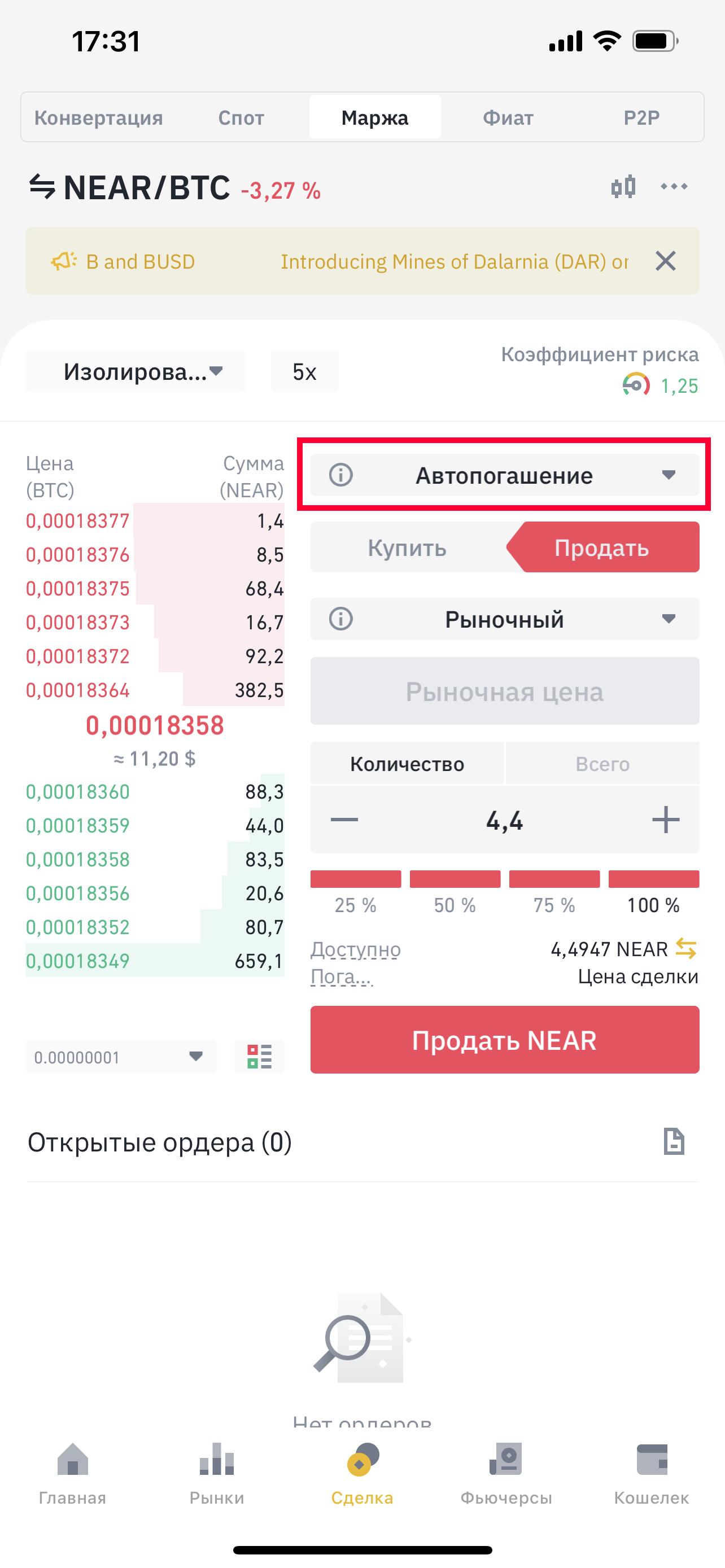725x1568 pixels.
Task: Switch to the Фиат tab
Action: point(508,117)
